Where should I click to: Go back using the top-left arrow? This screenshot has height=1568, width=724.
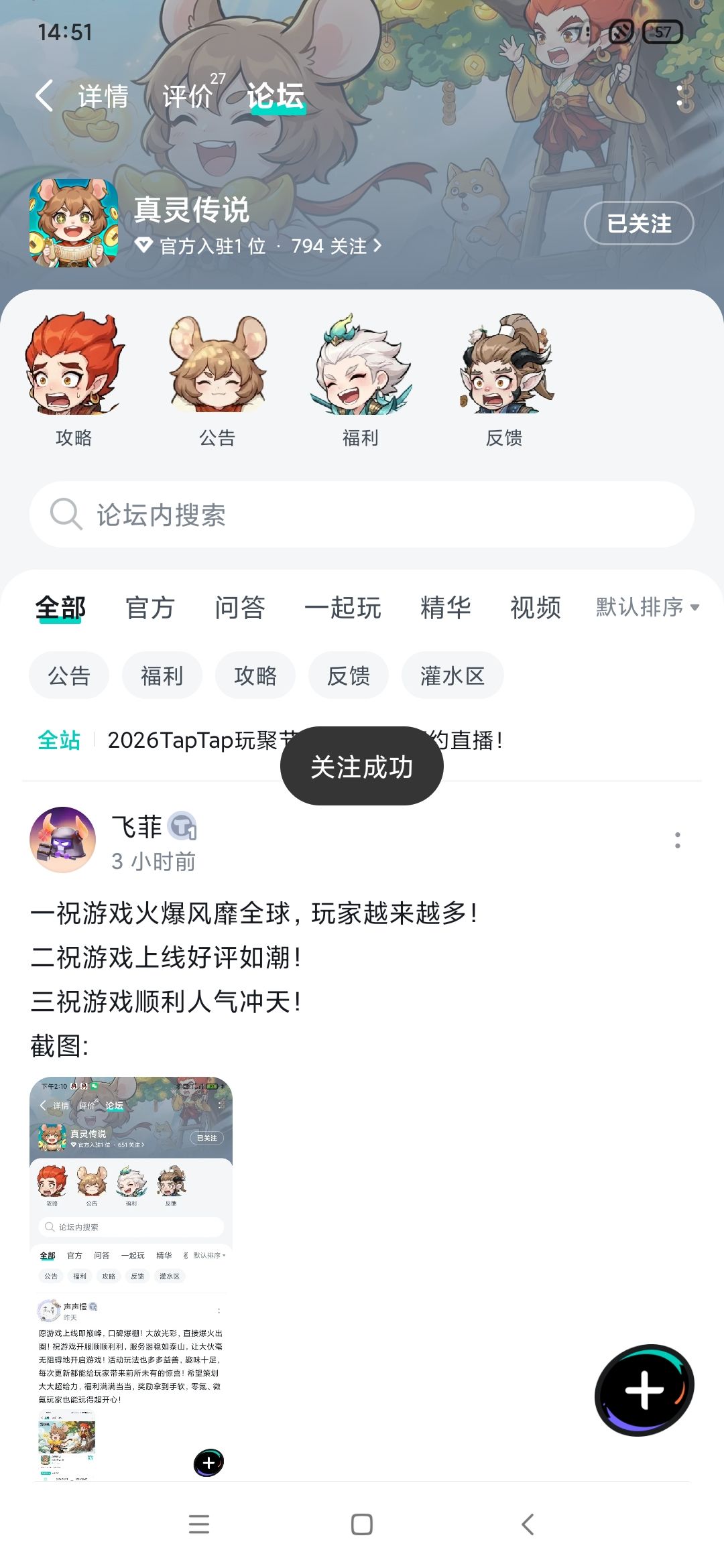(x=44, y=96)
